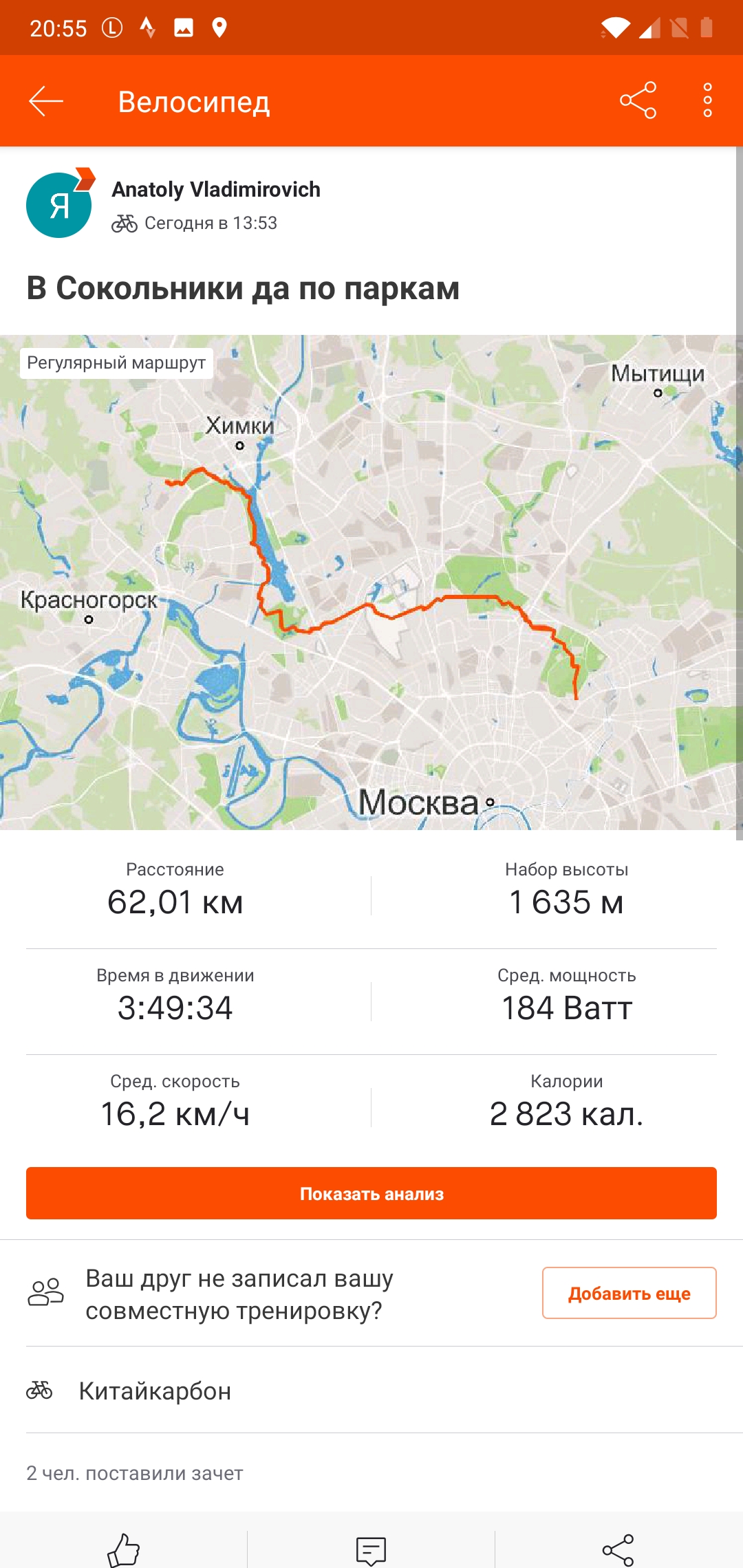The height and width of the screenshot is (1568, 743).
Task: Open comments via the speech bubble icon
Action: (371, 1550)
